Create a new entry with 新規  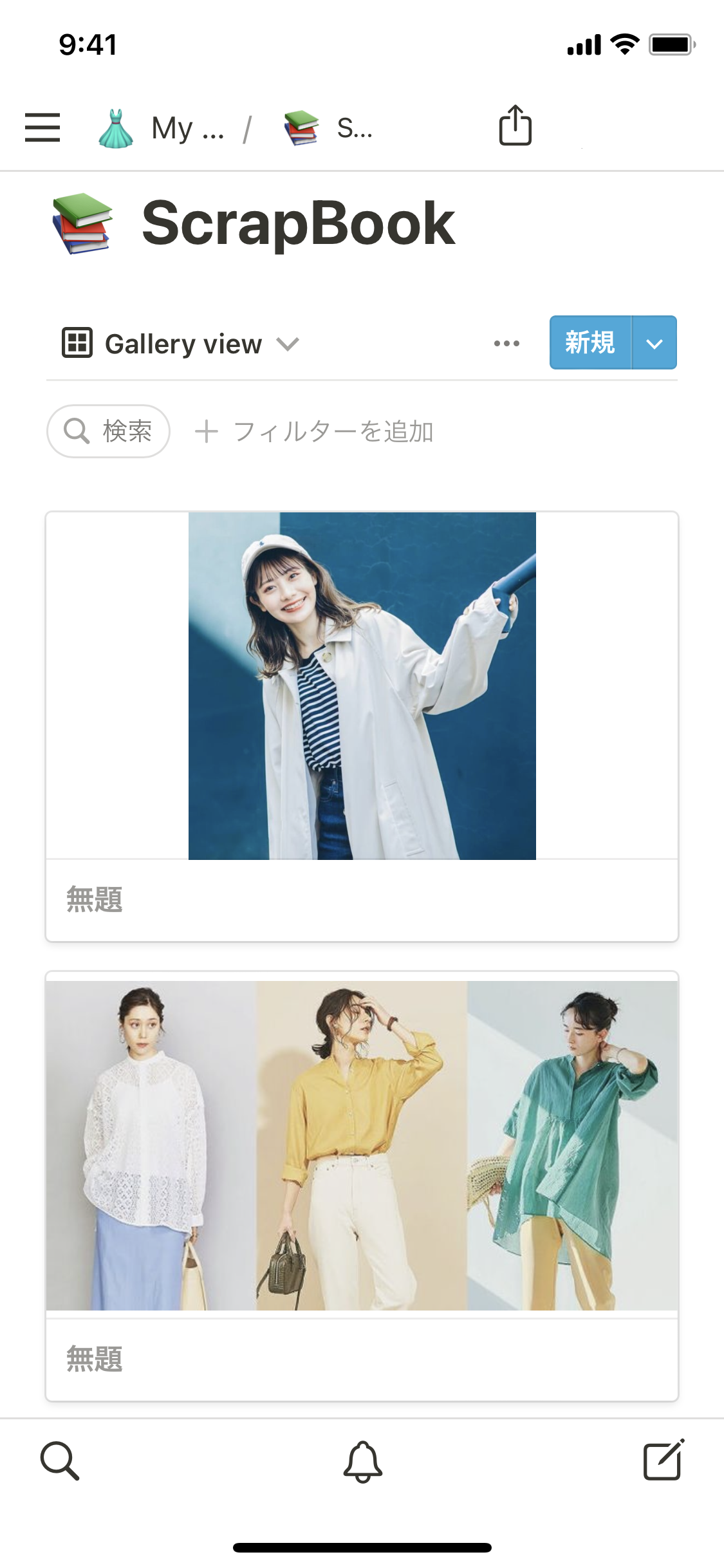tap(590, 342)
